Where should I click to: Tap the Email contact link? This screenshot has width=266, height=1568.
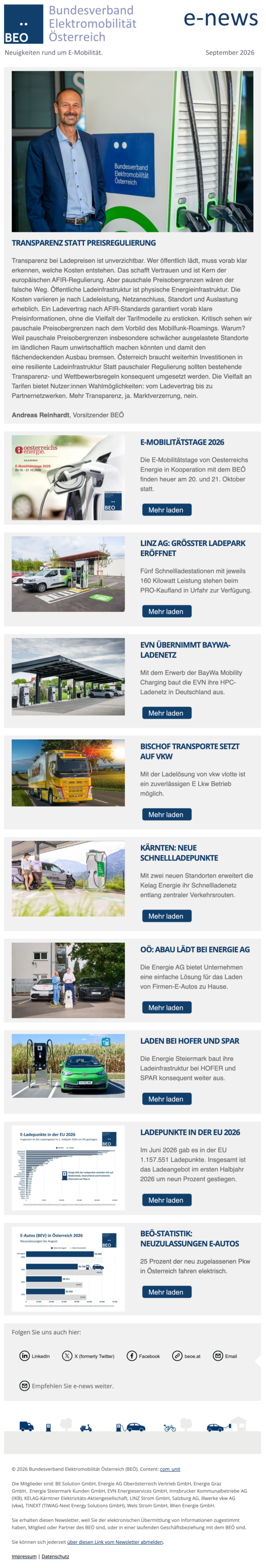[225, 1356]
